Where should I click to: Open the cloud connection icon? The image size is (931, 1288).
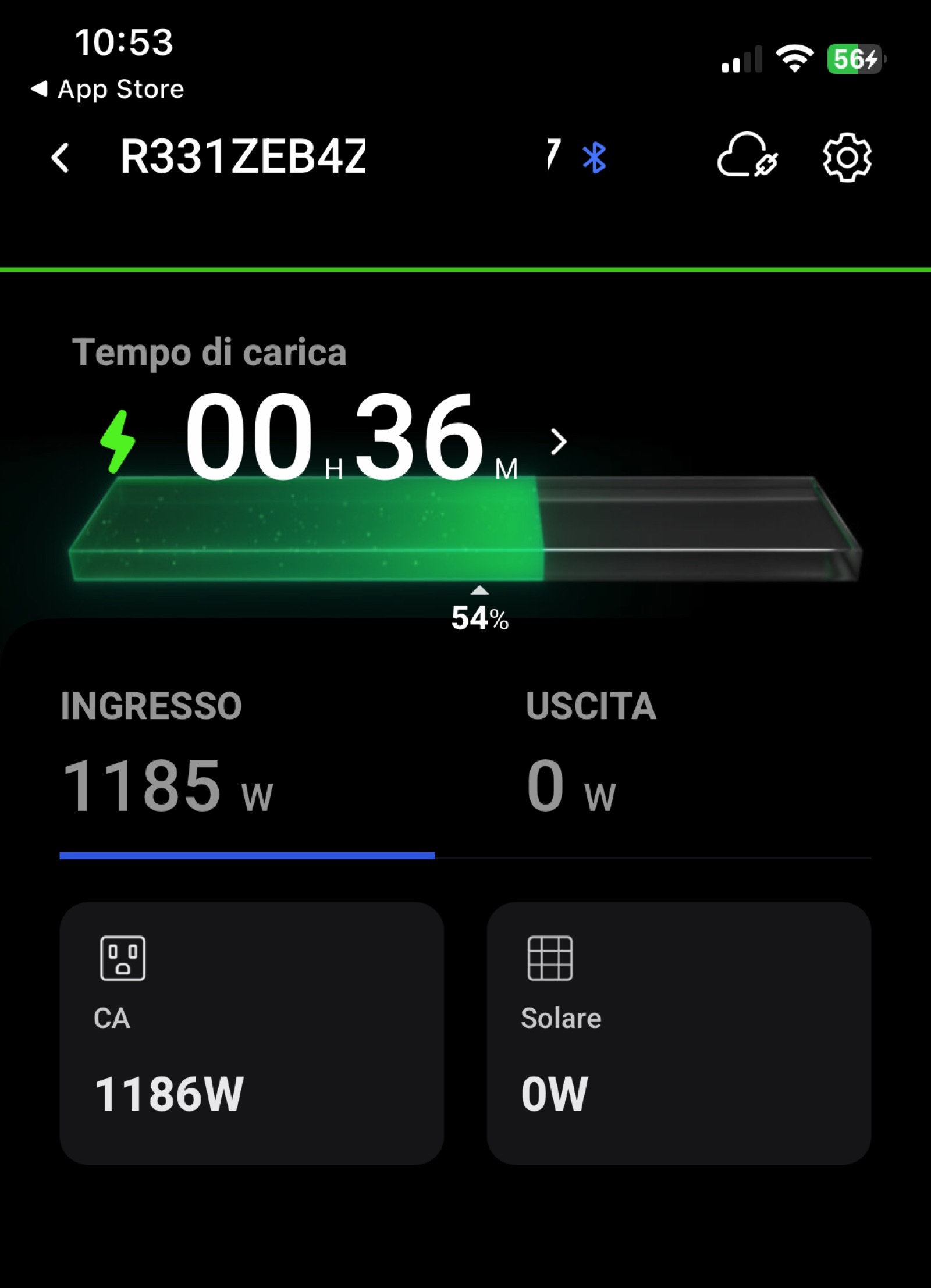[x=747, y=156]
